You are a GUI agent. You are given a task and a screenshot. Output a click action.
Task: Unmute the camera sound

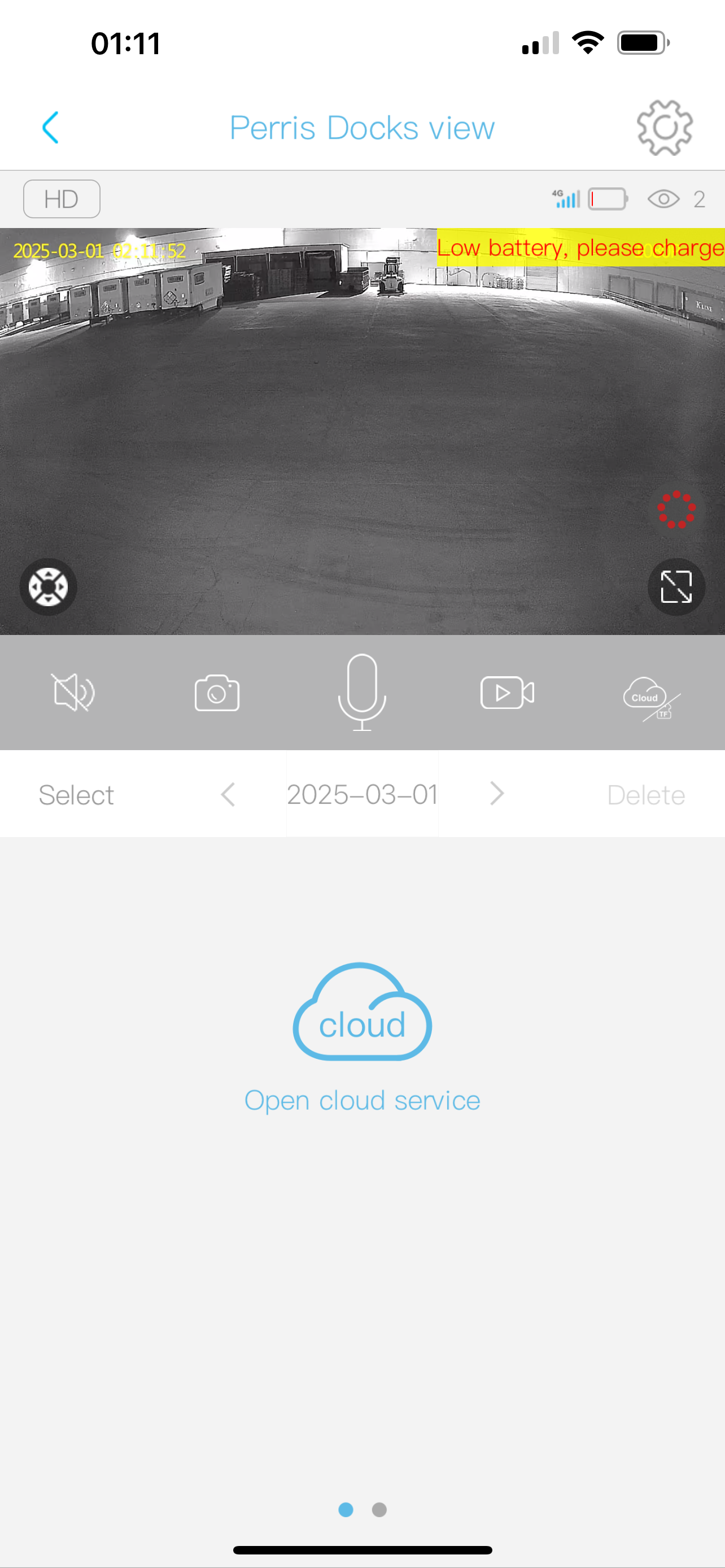pyautogui.click(x=73, y=693)
